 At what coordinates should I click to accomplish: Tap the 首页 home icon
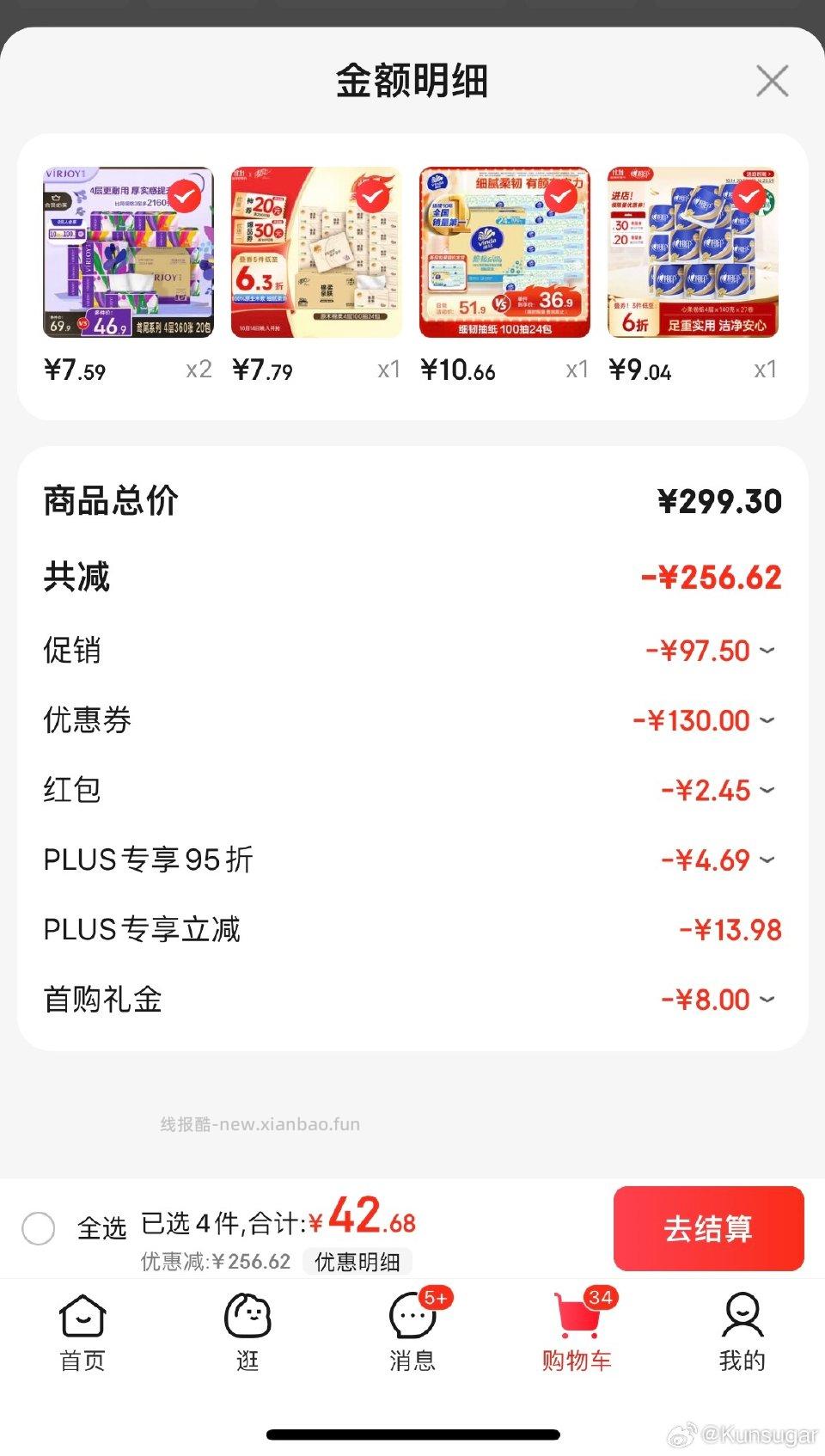pyautogui.click(x=82, y=1330)
